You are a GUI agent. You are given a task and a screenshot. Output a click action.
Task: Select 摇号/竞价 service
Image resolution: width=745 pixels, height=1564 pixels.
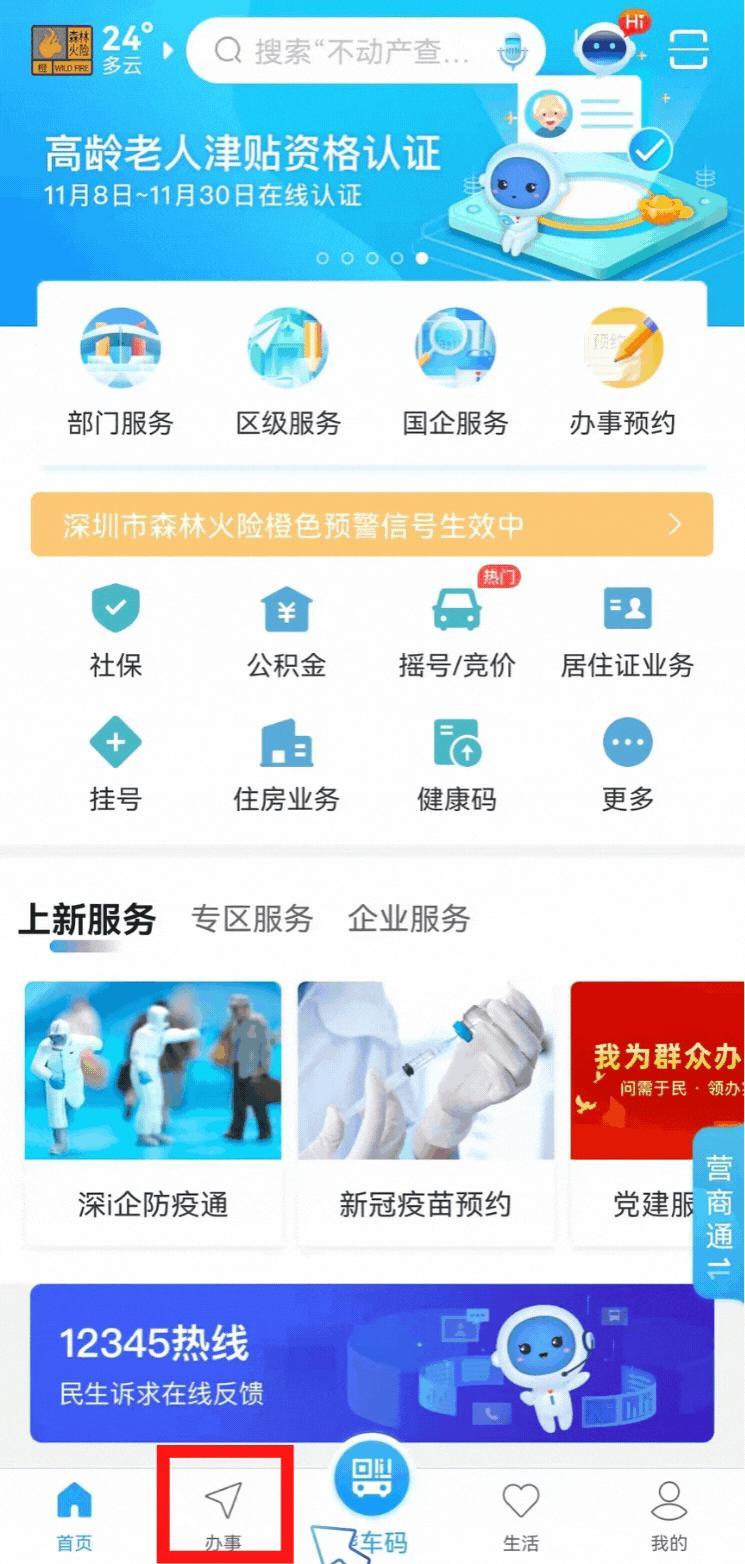point(457,632)
